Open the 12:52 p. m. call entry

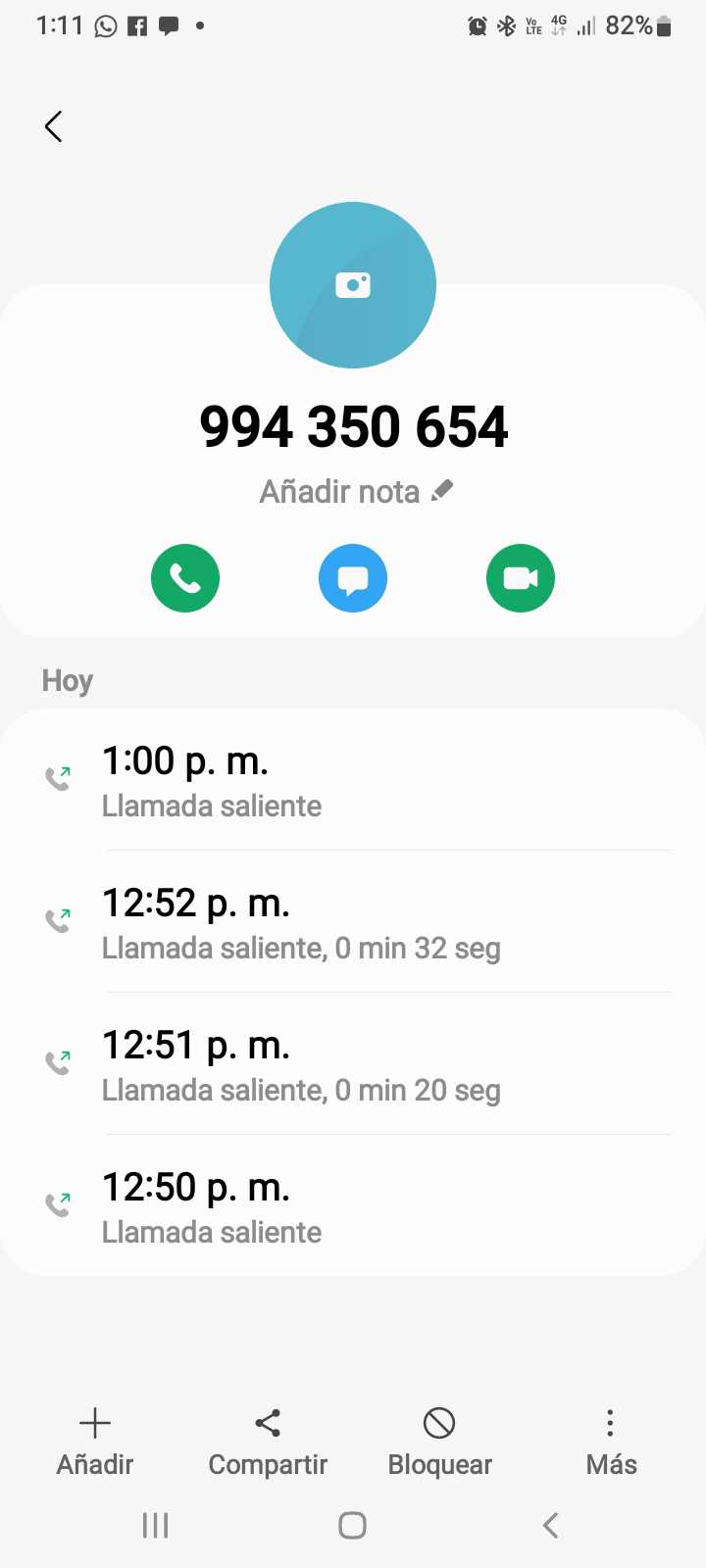click(353, 922)
